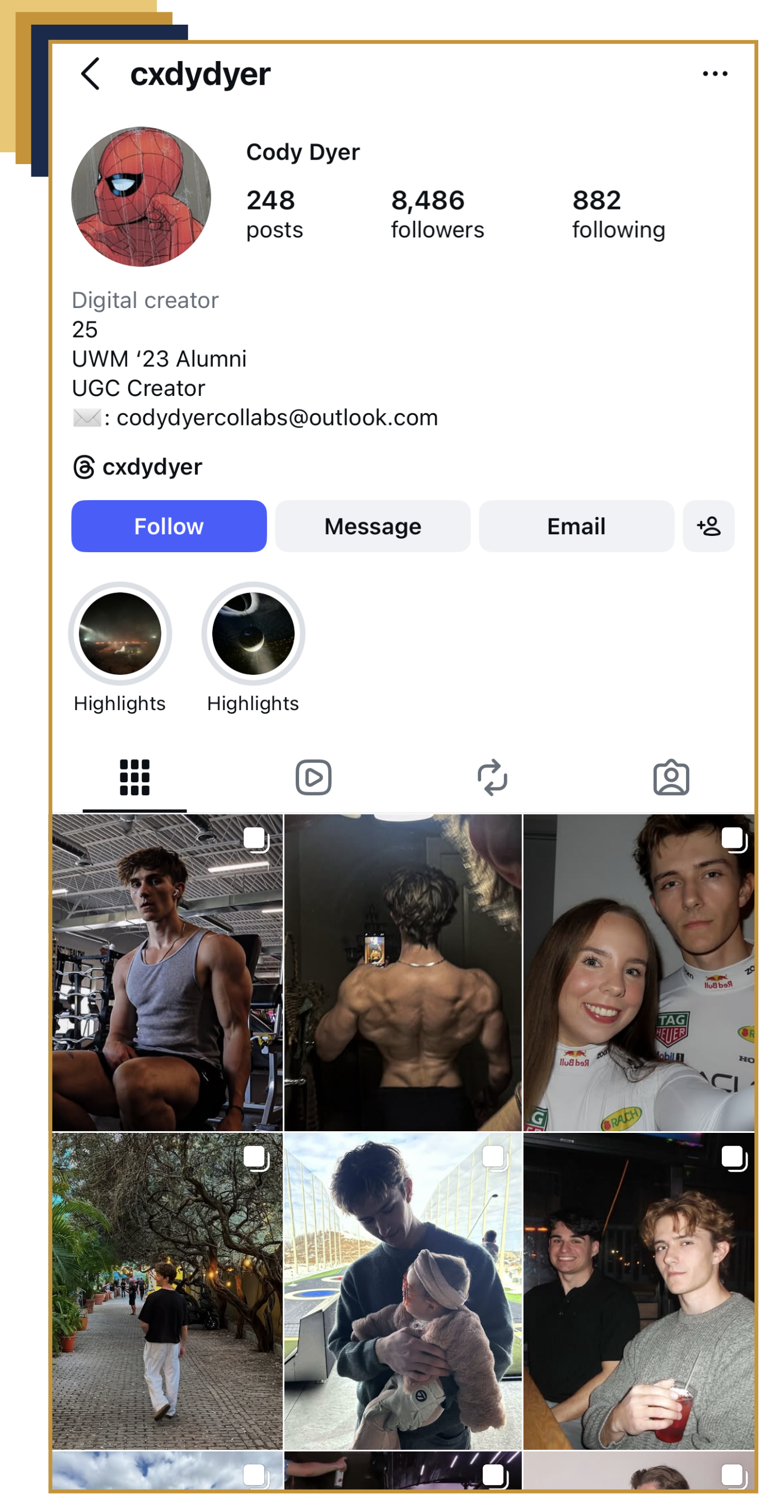
Task: Open the gym post with grey tank top
Action: click(168, 972)
